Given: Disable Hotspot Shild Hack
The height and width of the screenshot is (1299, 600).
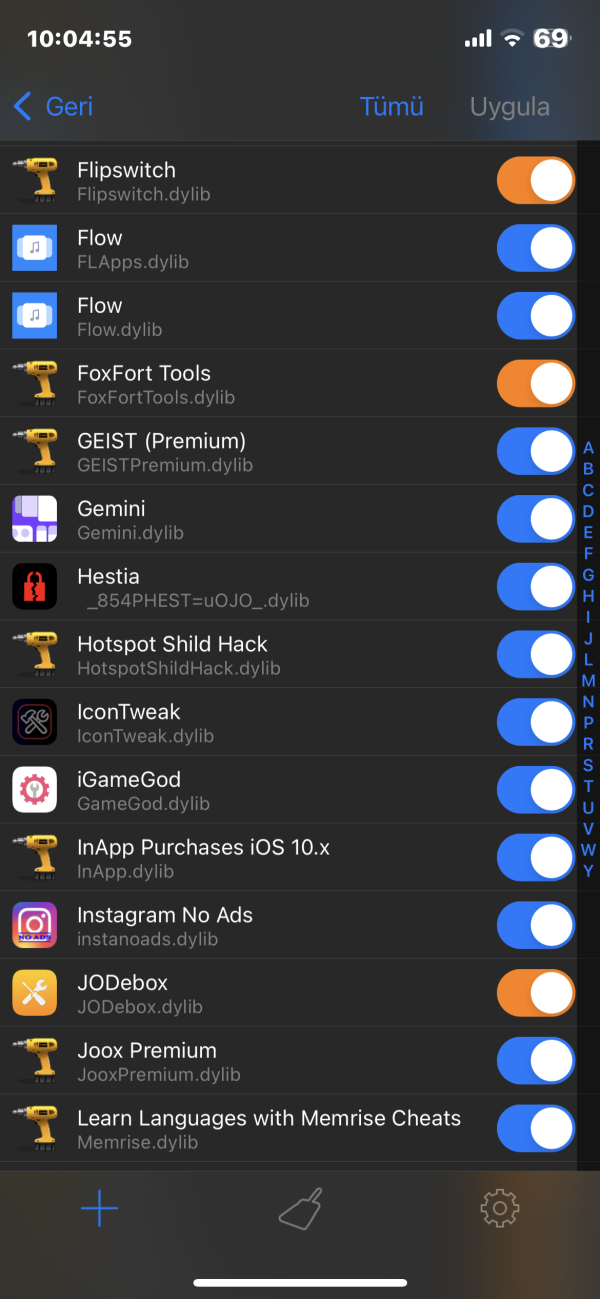Looking at the screenshot, I should pos(535,655).
